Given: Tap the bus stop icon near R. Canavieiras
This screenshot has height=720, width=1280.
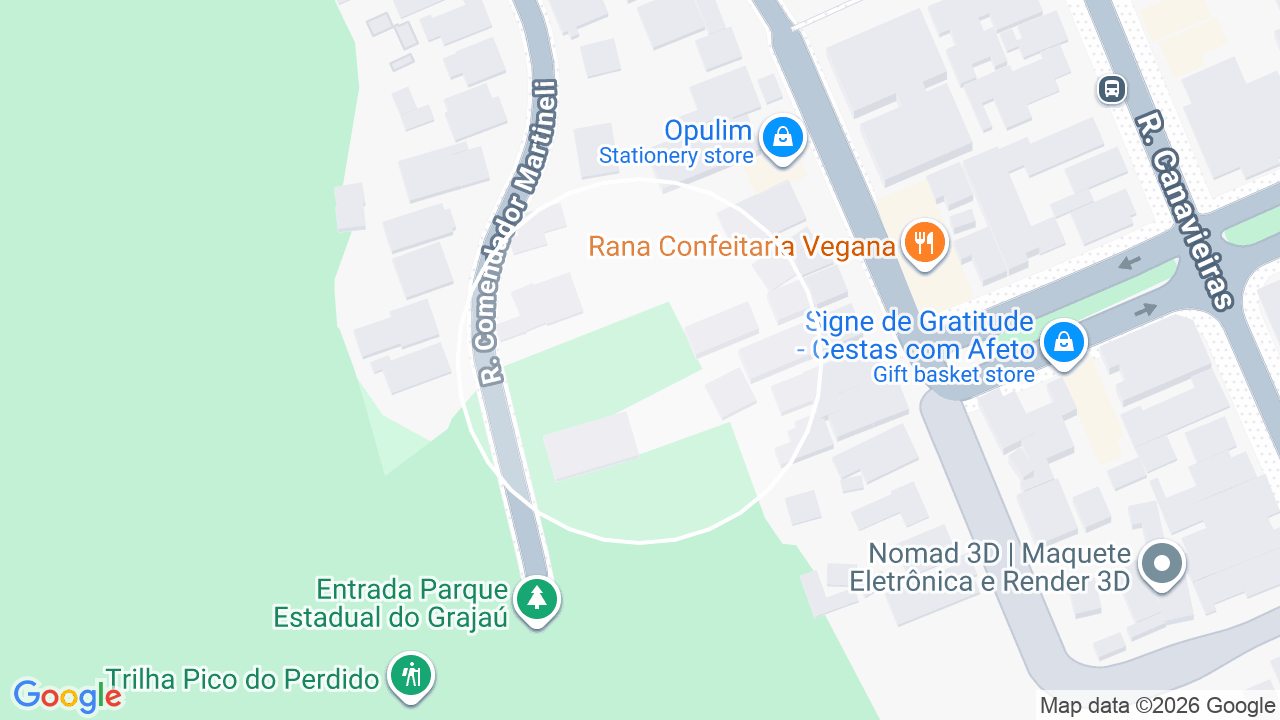Looking at the screenshot, I should pos(1111,89).
